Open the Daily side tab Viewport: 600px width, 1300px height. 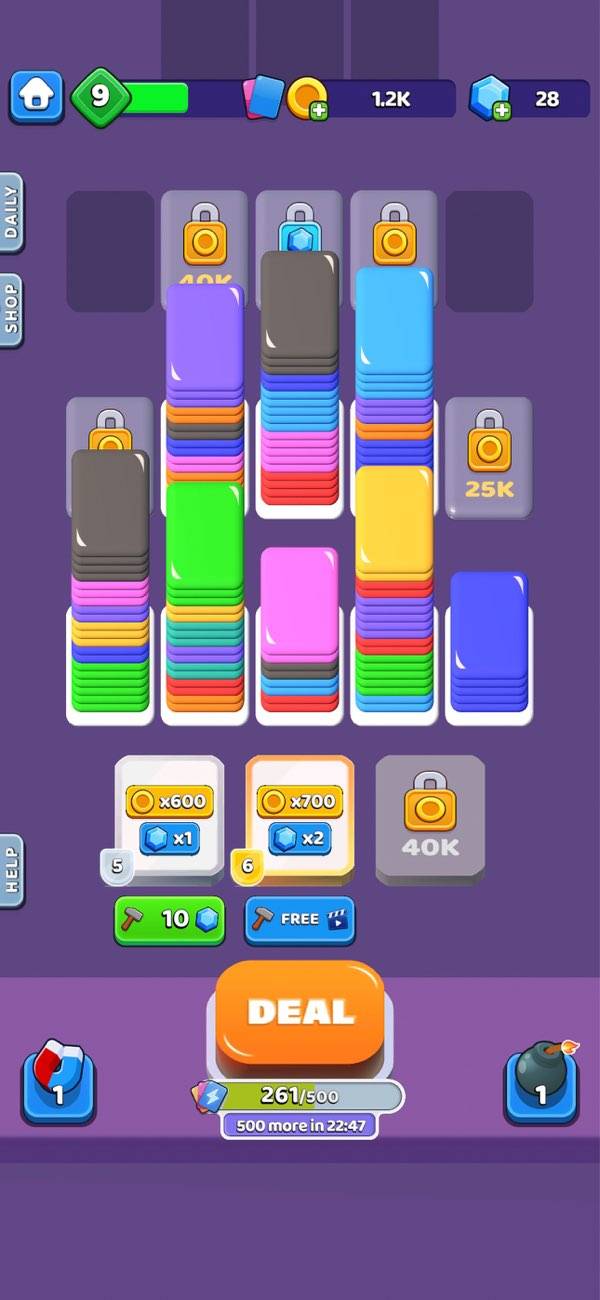click(11, 213)
